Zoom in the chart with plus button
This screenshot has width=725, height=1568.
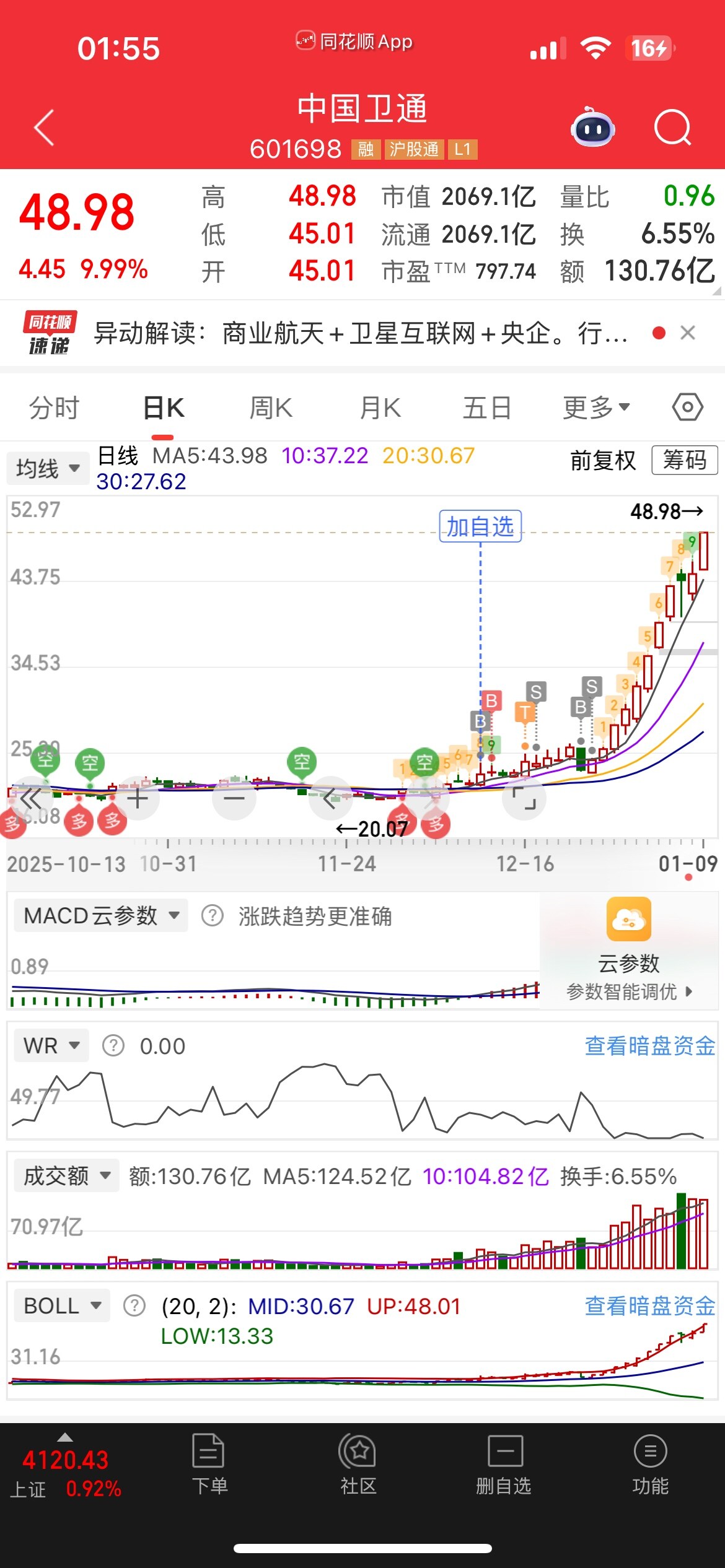(138, 798)
